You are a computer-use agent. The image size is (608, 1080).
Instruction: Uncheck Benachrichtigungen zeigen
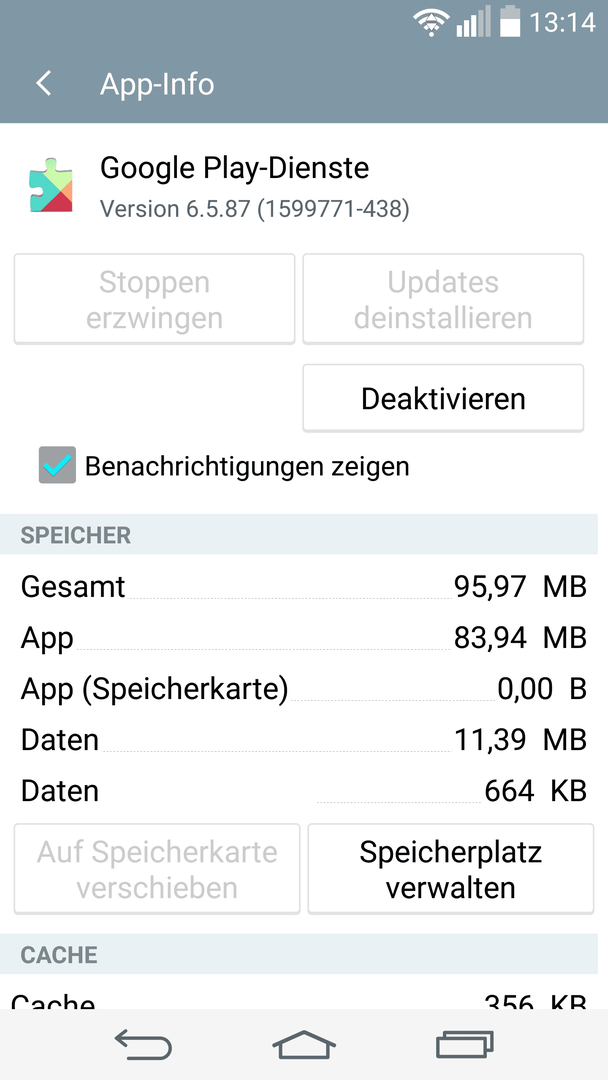(57, 465)
